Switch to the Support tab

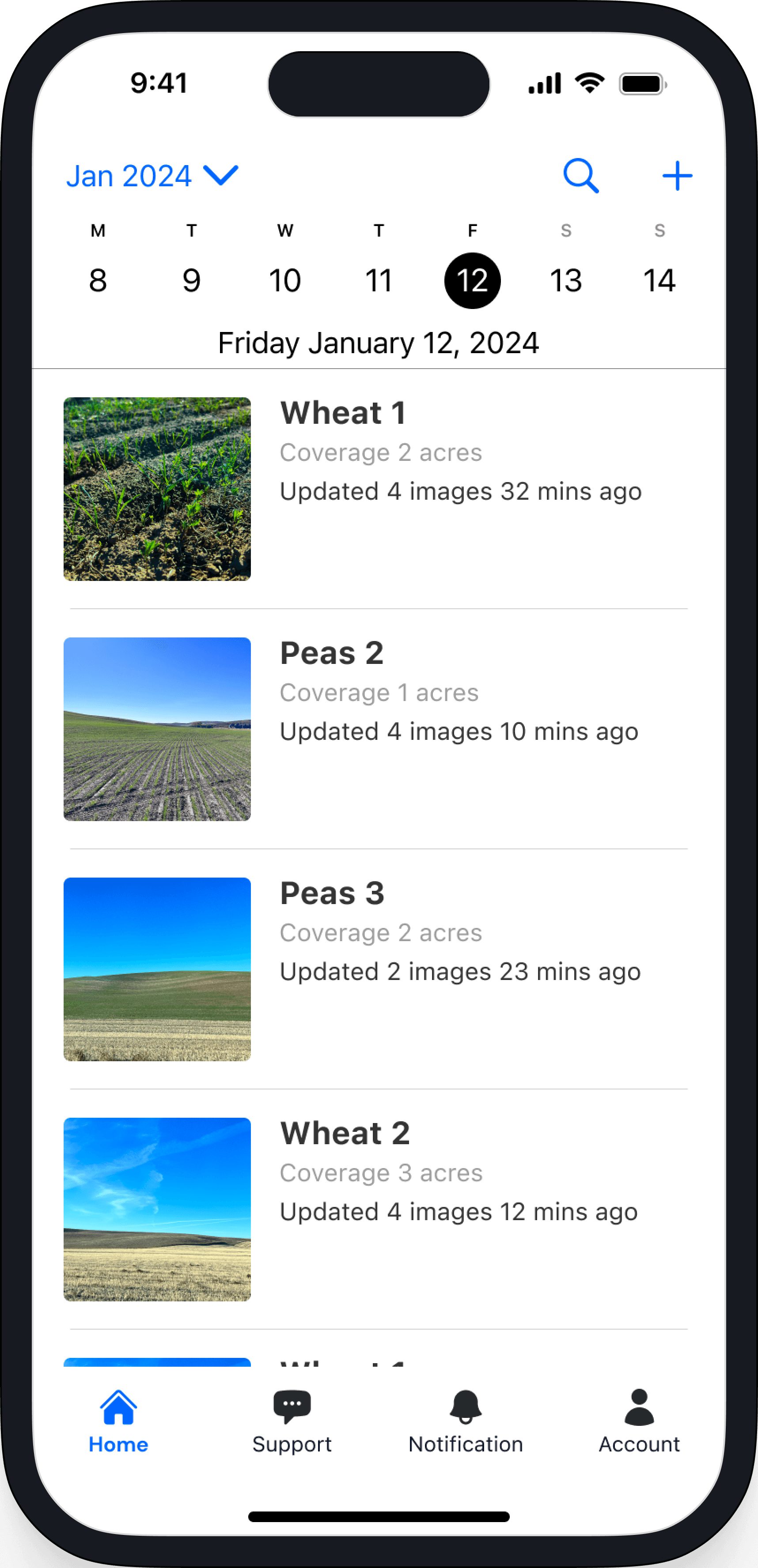292,1422
